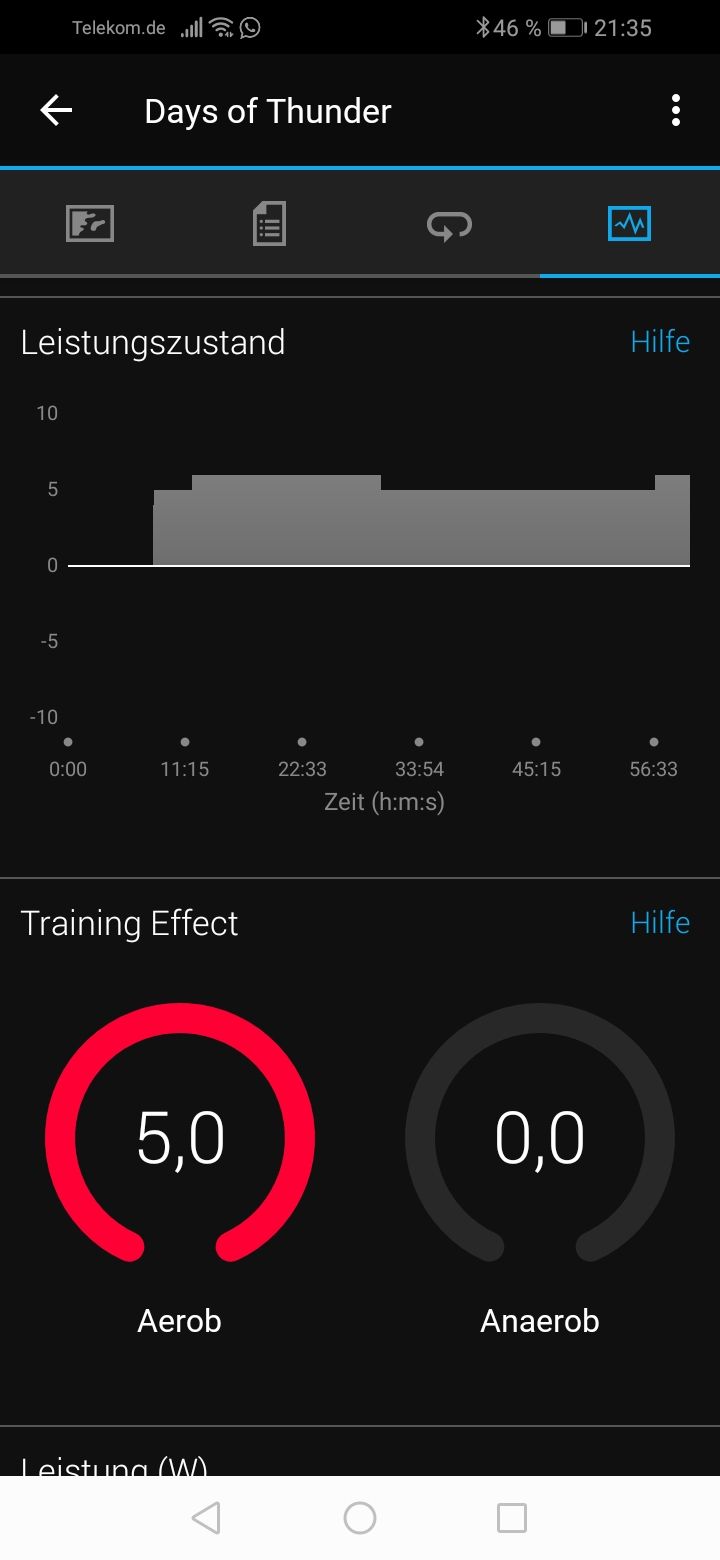Open recent apps from navigation bar
Viewport: 720px width, 1560px height.
(512, 1518)
